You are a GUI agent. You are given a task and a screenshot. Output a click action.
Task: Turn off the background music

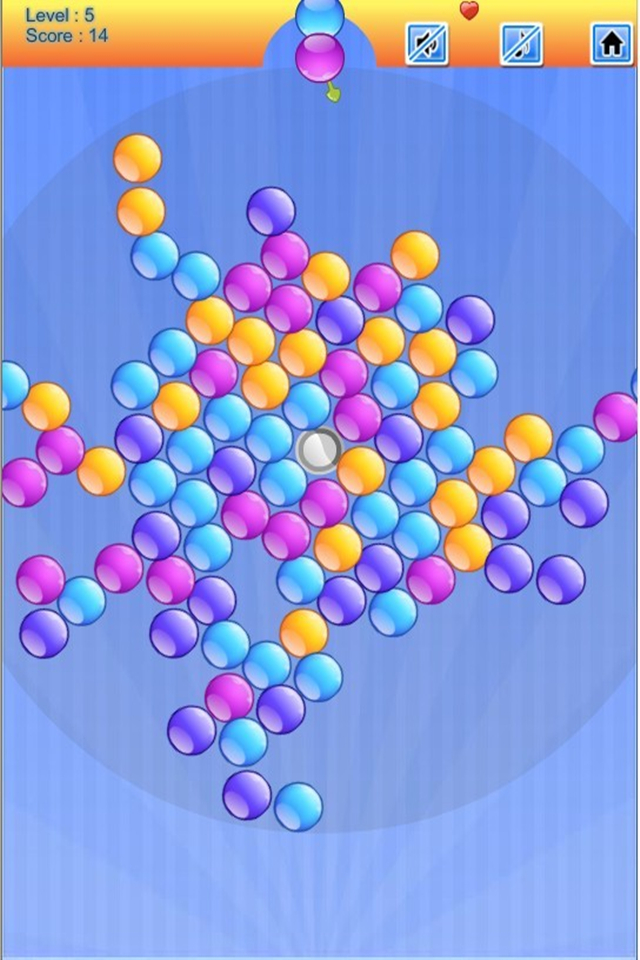(521, 44)
